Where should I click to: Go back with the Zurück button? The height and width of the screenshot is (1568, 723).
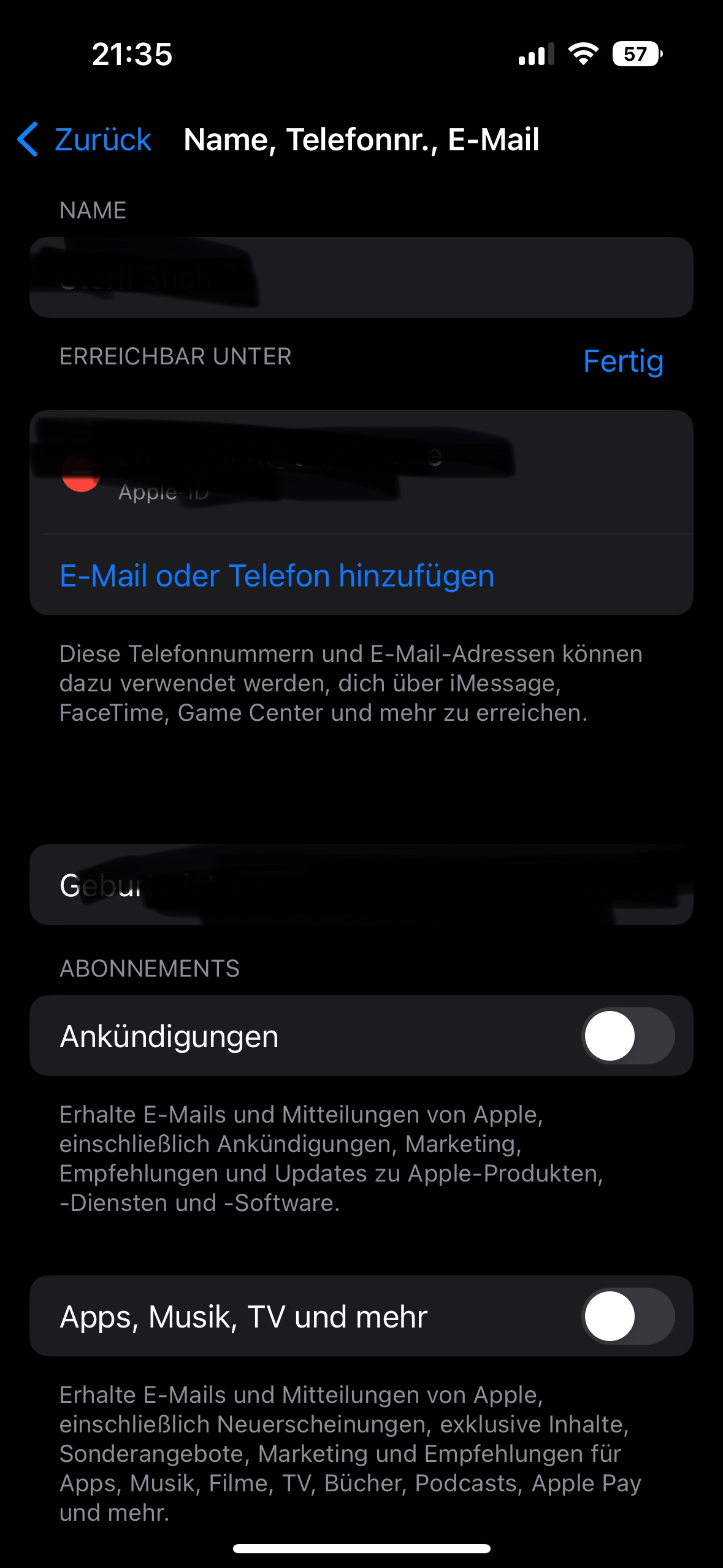85,139
